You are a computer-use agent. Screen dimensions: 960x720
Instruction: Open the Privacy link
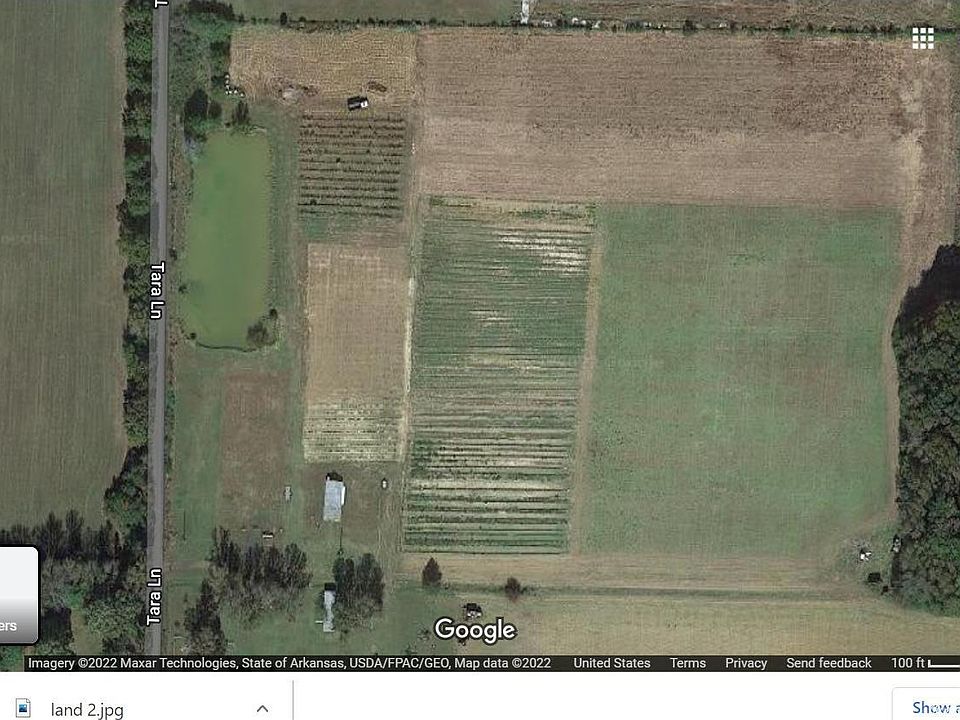pos(746,663)
